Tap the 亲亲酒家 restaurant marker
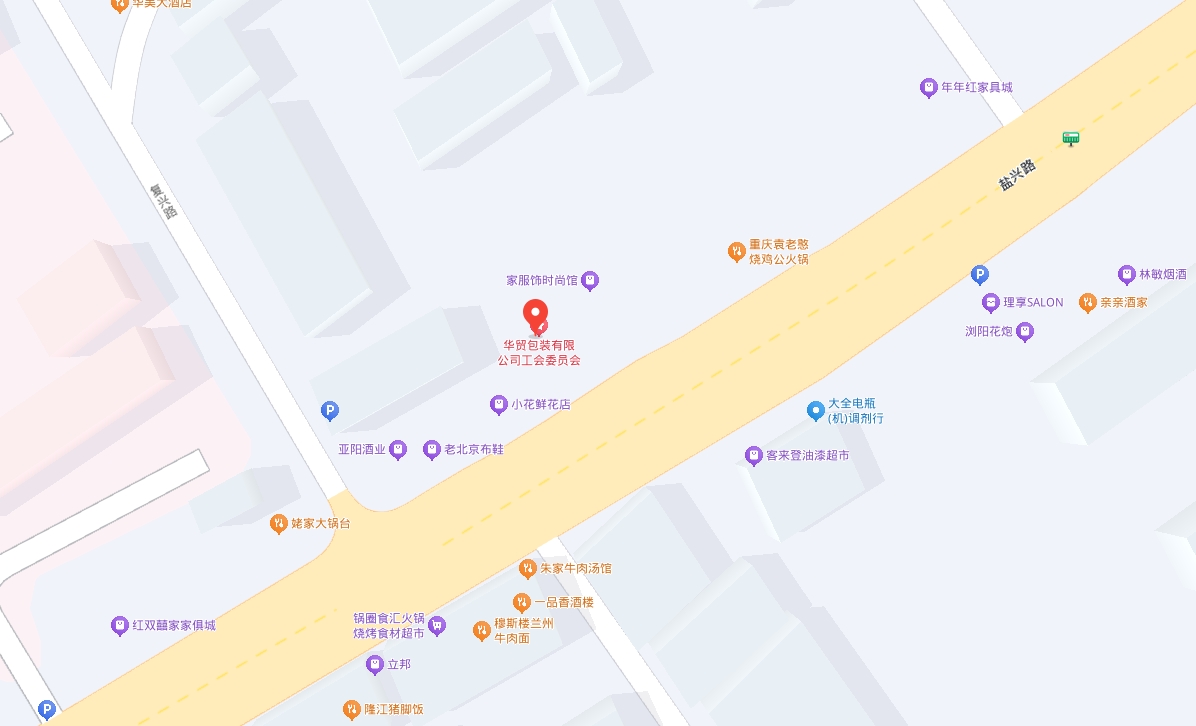Screen dimensions: 1196x726 point(1087,302)
